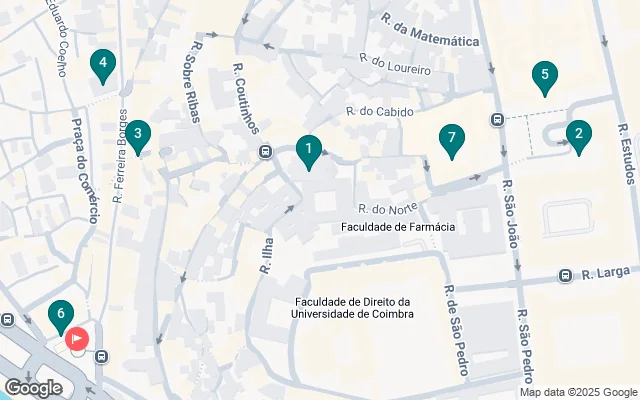View details for marker number 7
The image size is (640, 400).
coord(452,138)
